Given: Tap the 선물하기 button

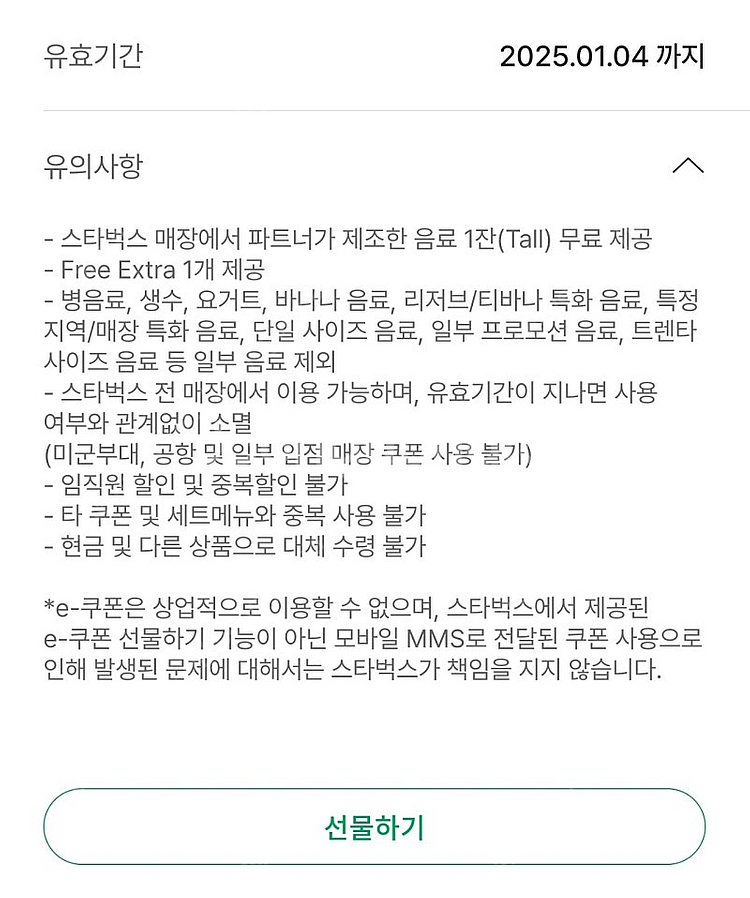Looking at the screenshot, I should [374, 826].
